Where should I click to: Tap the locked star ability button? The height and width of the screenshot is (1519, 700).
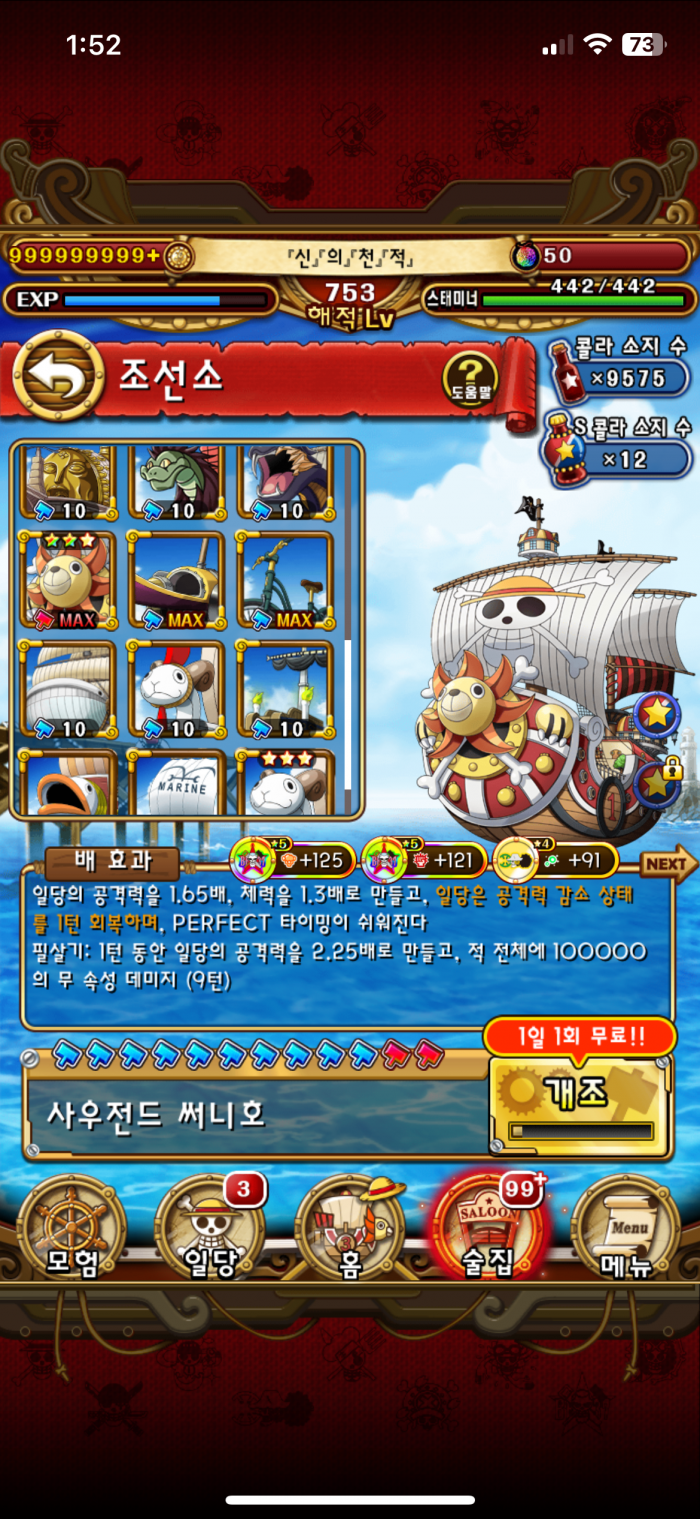pyautogui.click(x=658, y=783)
